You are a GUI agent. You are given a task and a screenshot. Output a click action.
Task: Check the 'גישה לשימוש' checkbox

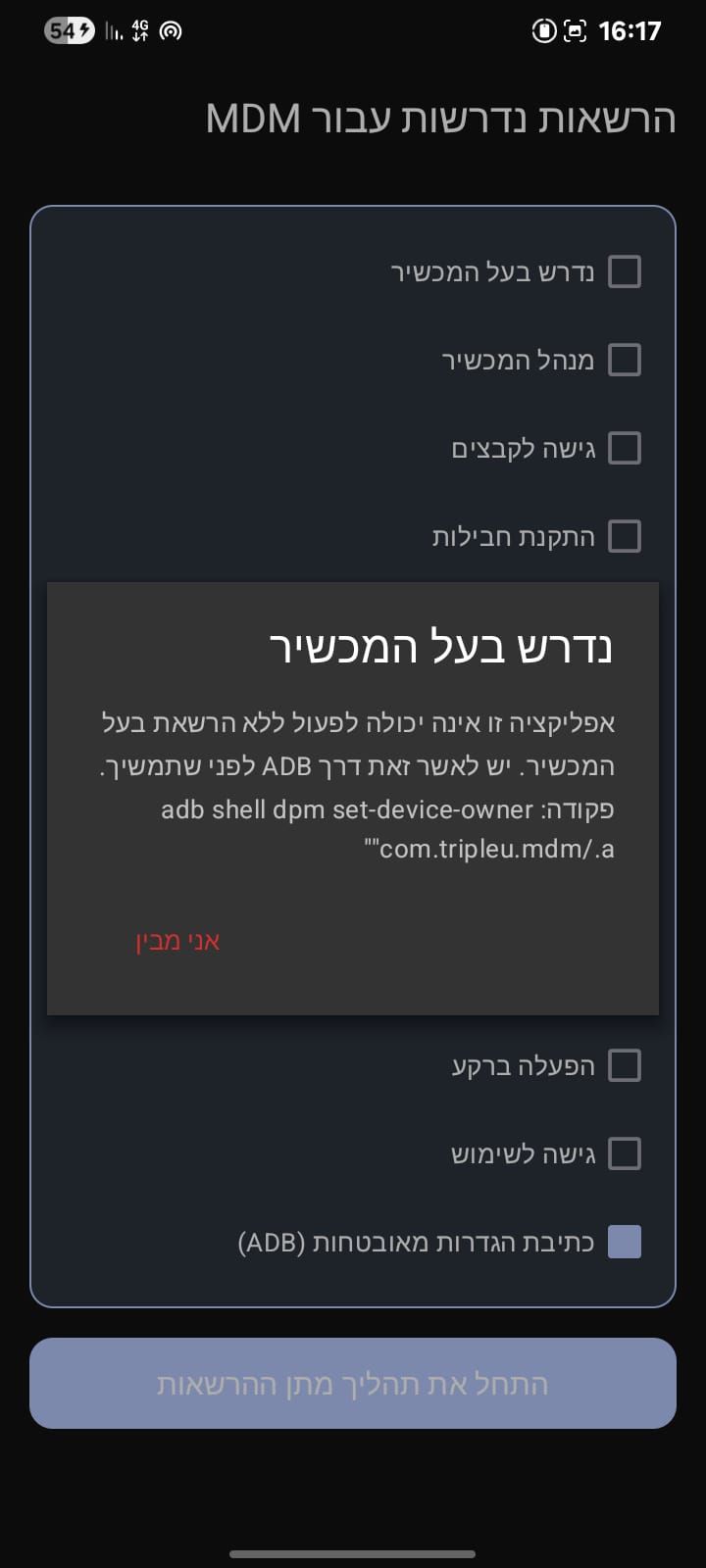click(625, 1153)
